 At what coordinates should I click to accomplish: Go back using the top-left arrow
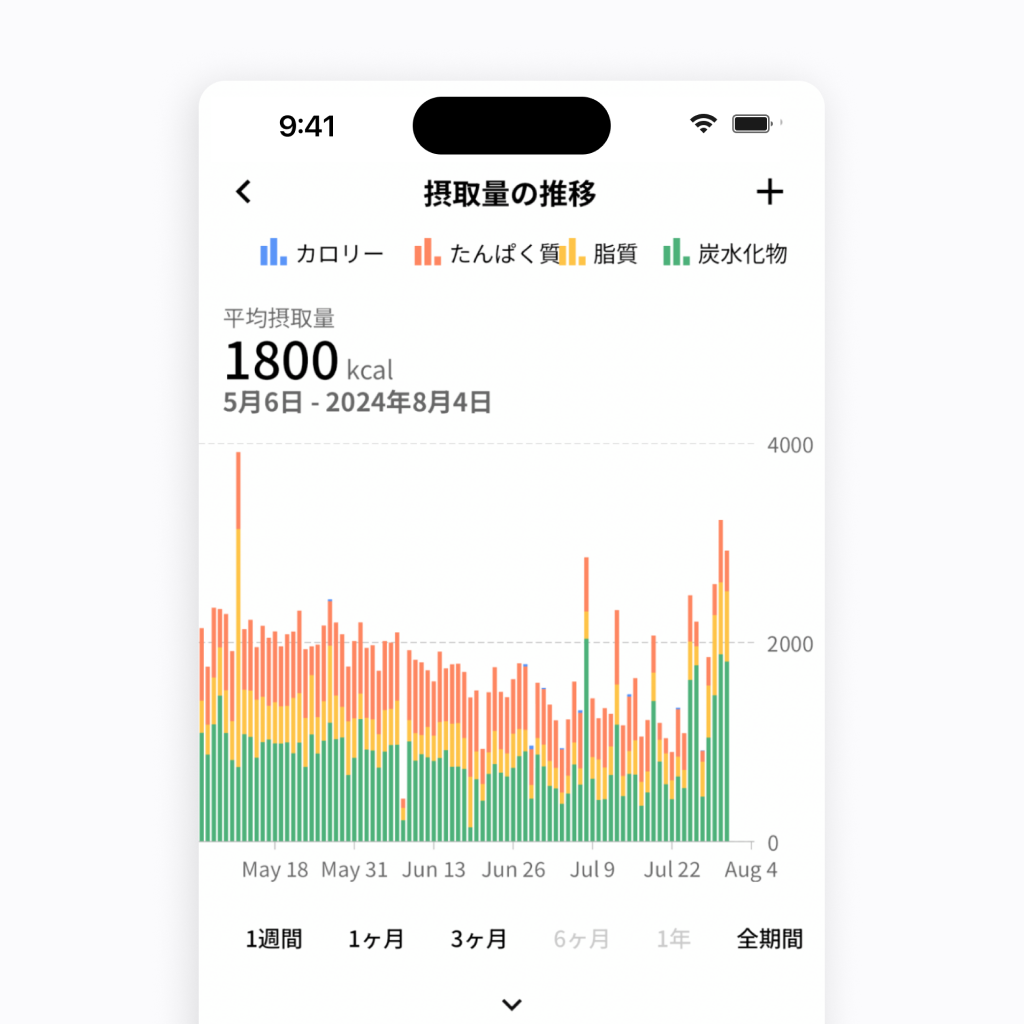point(244,192)
